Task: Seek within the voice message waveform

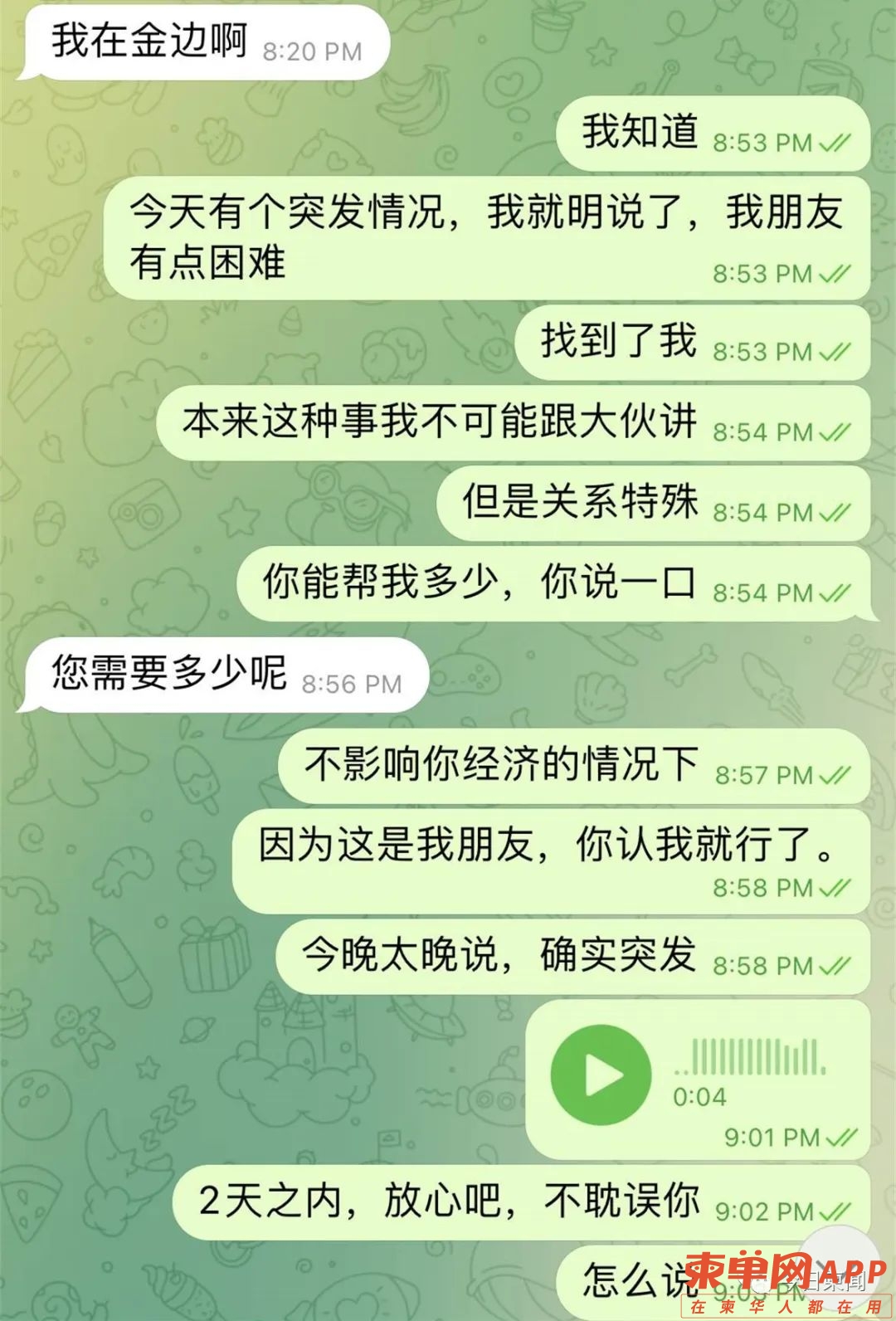Action: (751, 1057)
